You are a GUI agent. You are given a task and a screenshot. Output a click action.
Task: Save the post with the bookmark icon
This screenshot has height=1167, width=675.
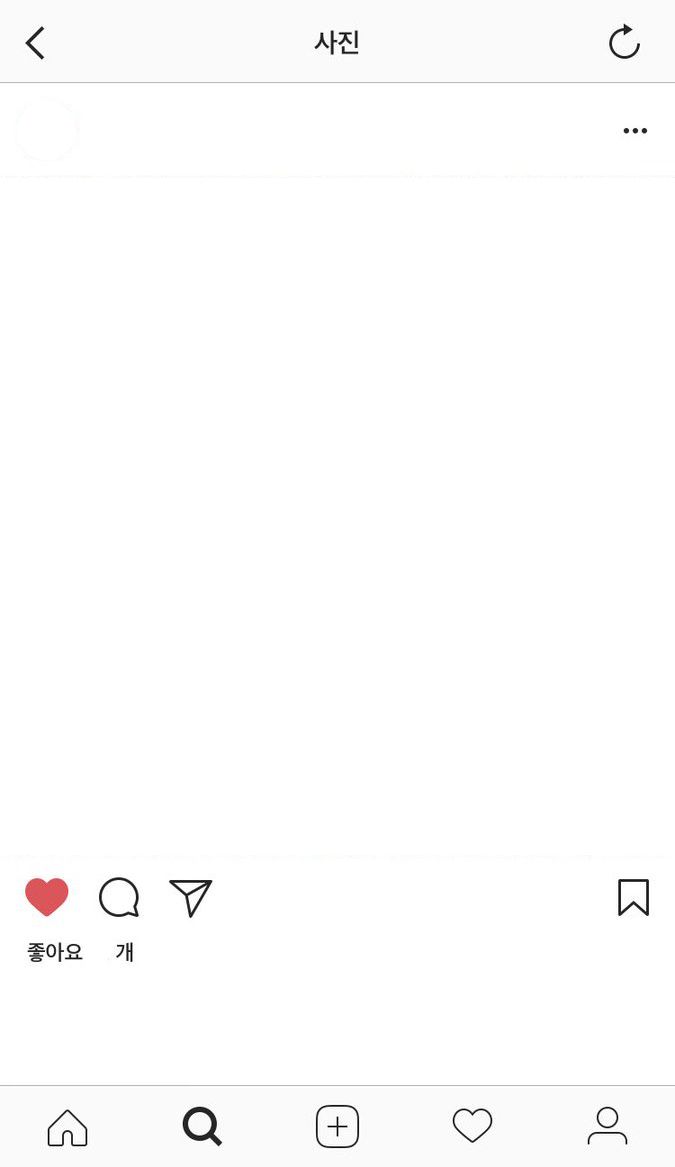point(633,897)
